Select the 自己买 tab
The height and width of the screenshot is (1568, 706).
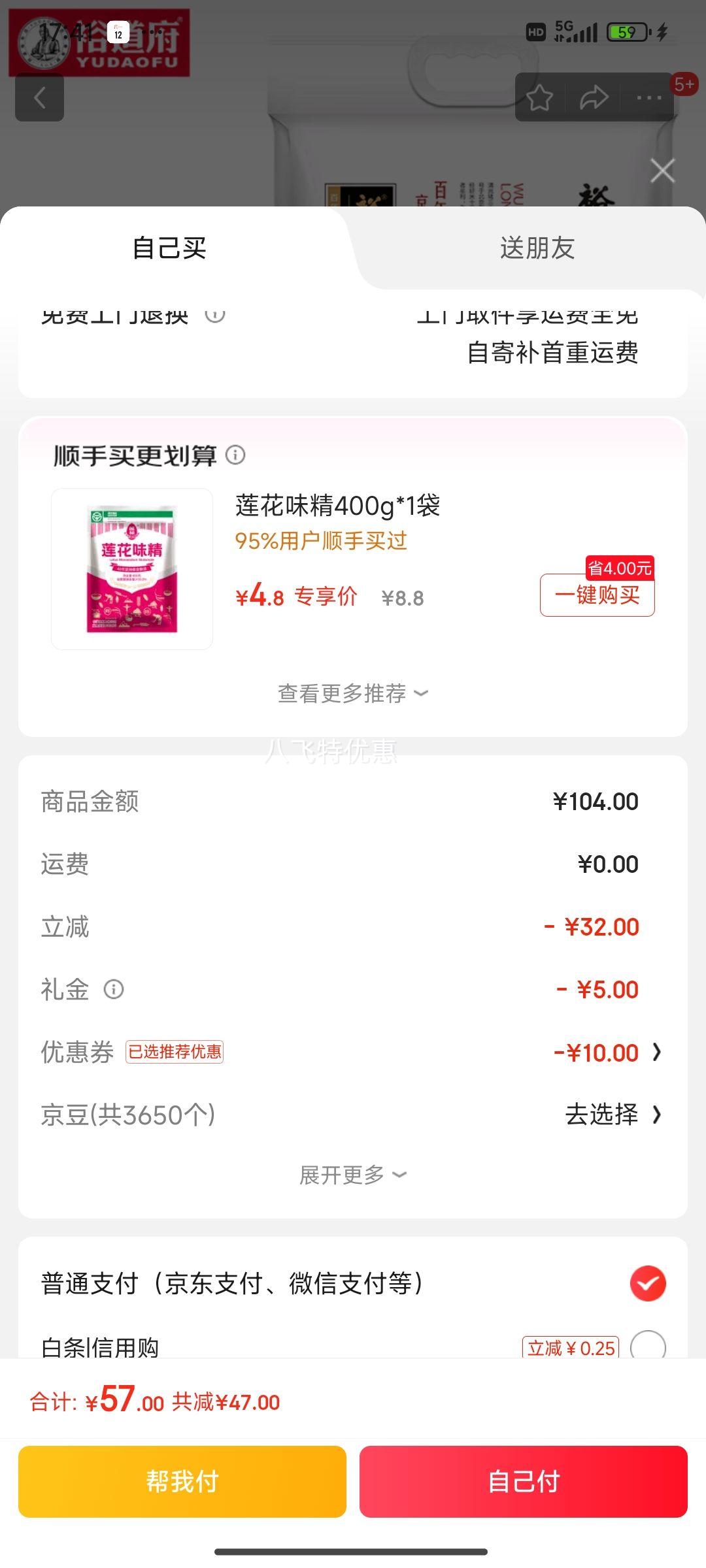click(169, 248)
